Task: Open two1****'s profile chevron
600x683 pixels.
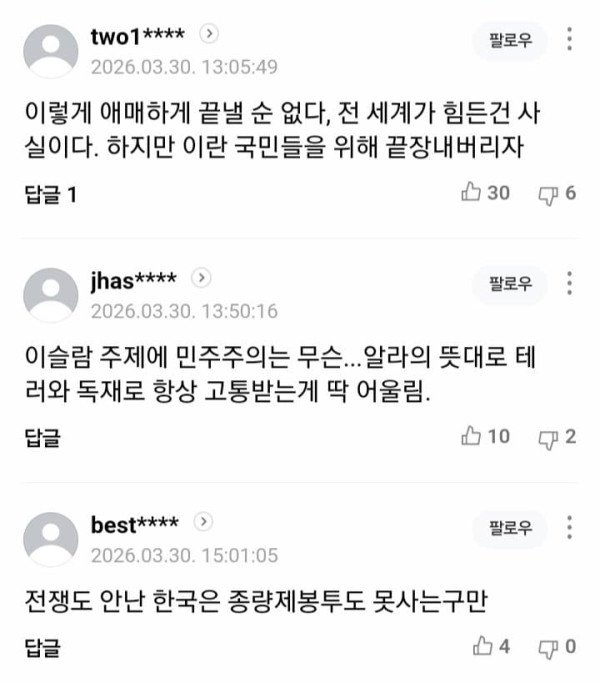Action: pyautogui.click(x=210, y=33)
